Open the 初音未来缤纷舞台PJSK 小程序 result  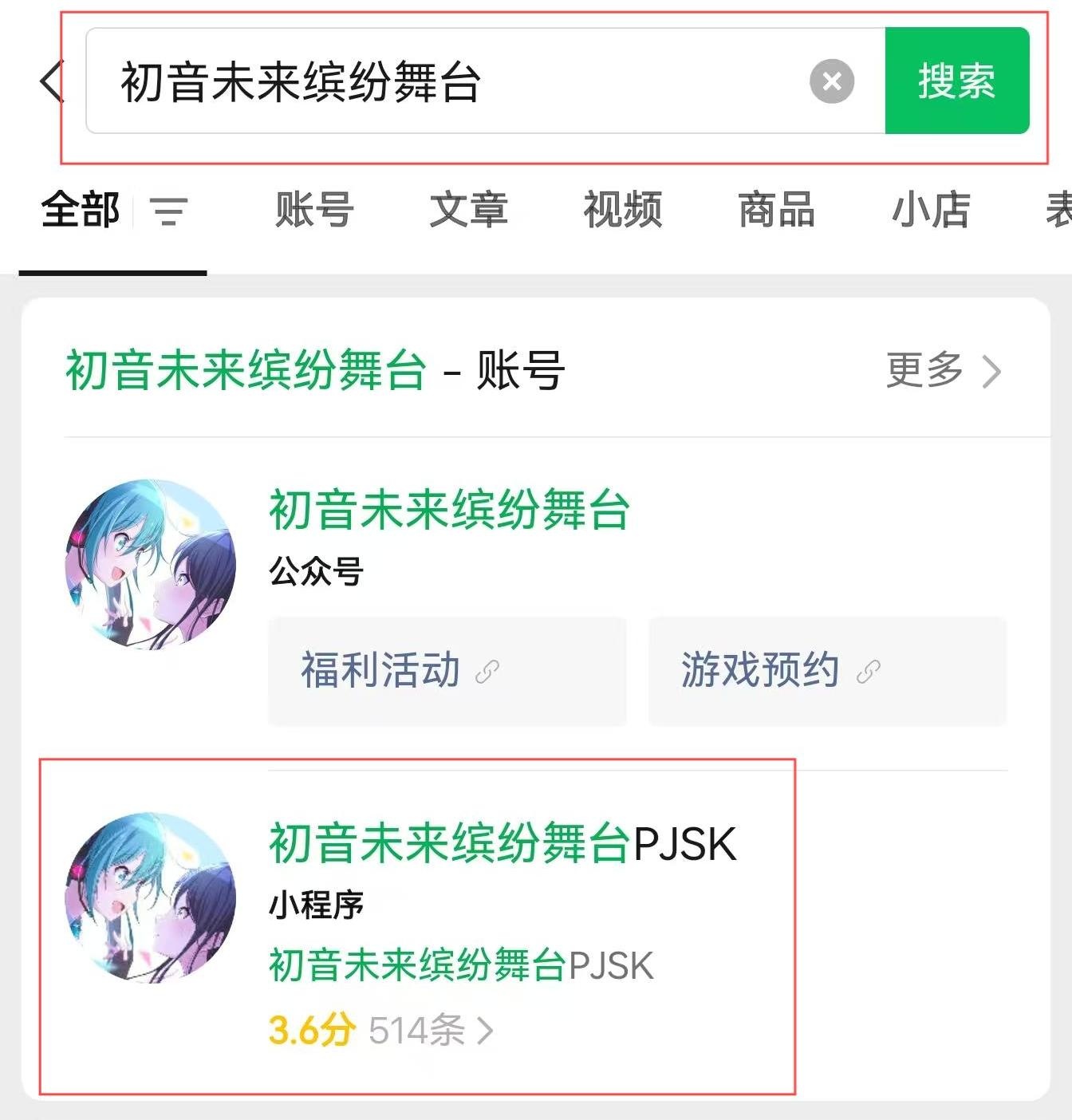tap(503, 844)
